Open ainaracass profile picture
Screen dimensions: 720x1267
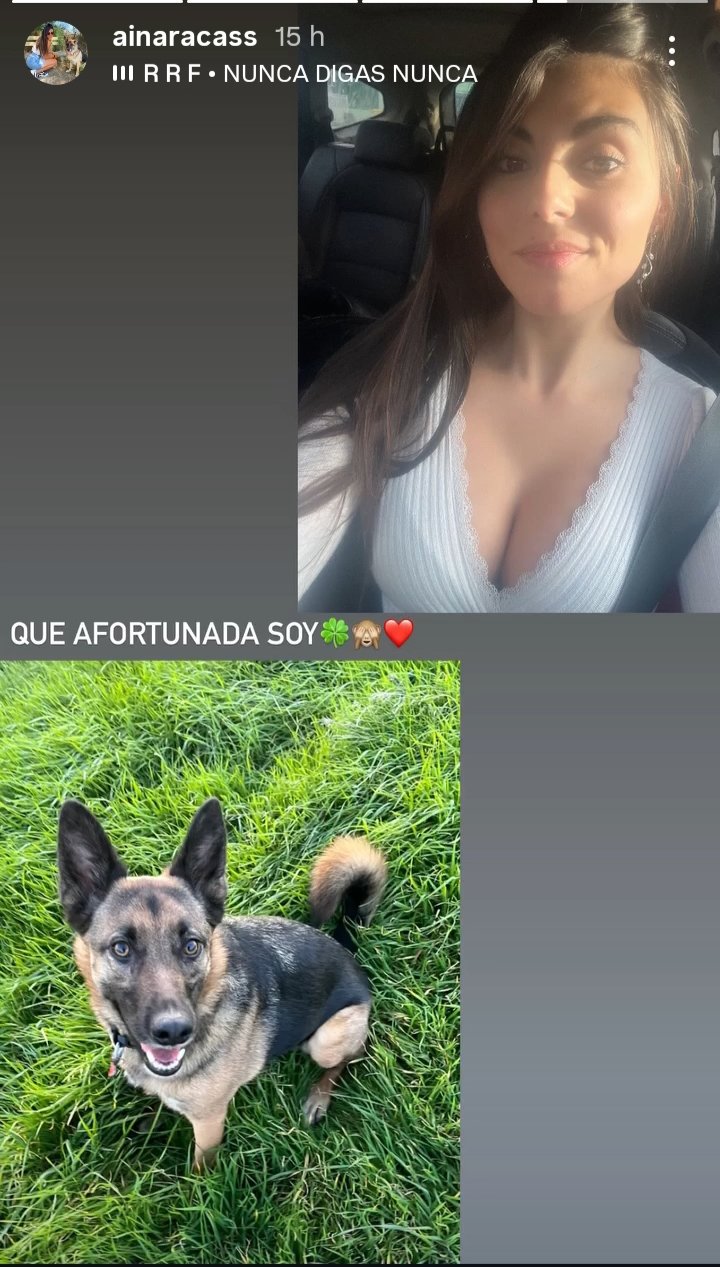(55, 53)
